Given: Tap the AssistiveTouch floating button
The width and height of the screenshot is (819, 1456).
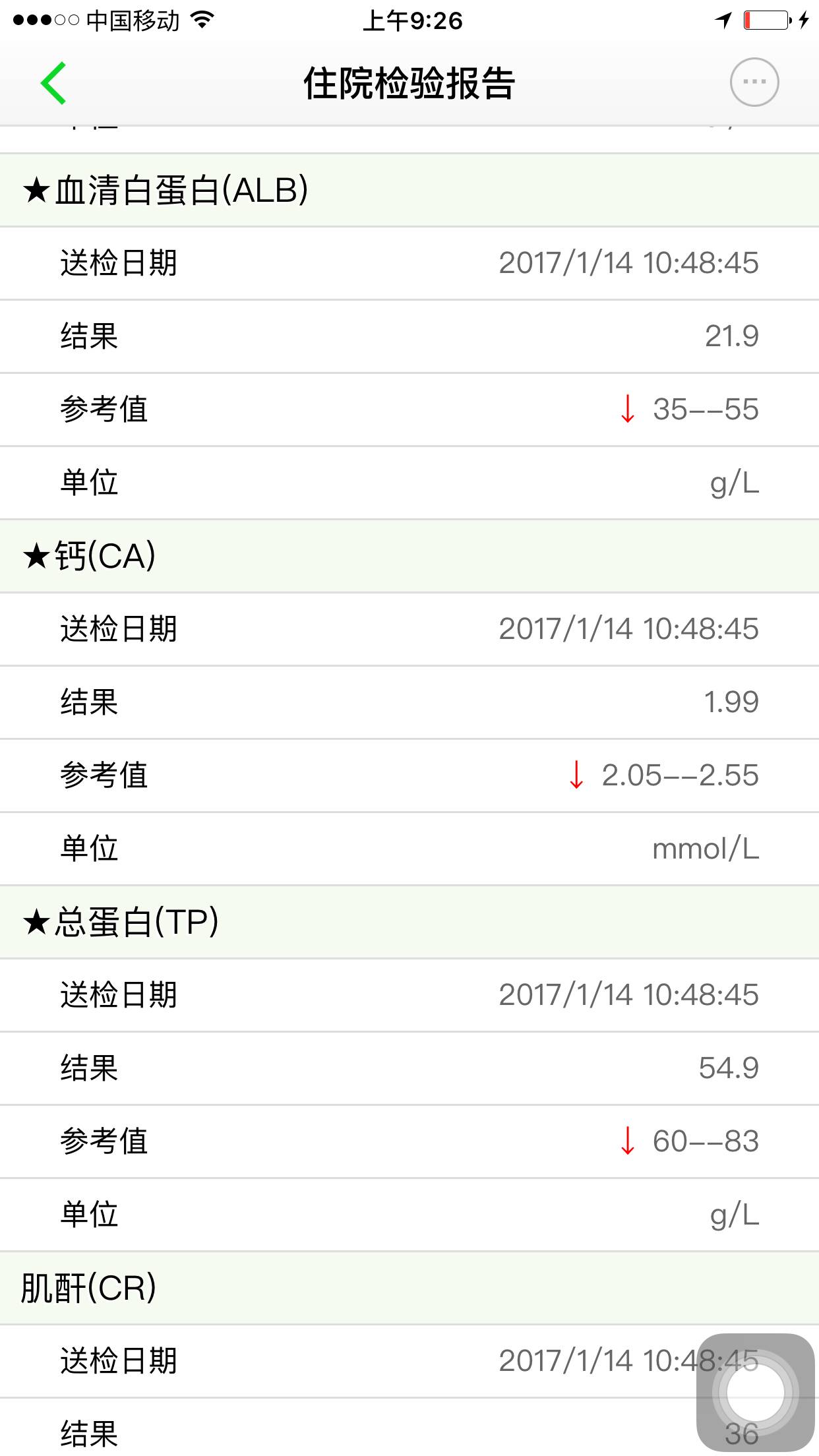Looking at the screenshot, I should (x=755, y=1392).
